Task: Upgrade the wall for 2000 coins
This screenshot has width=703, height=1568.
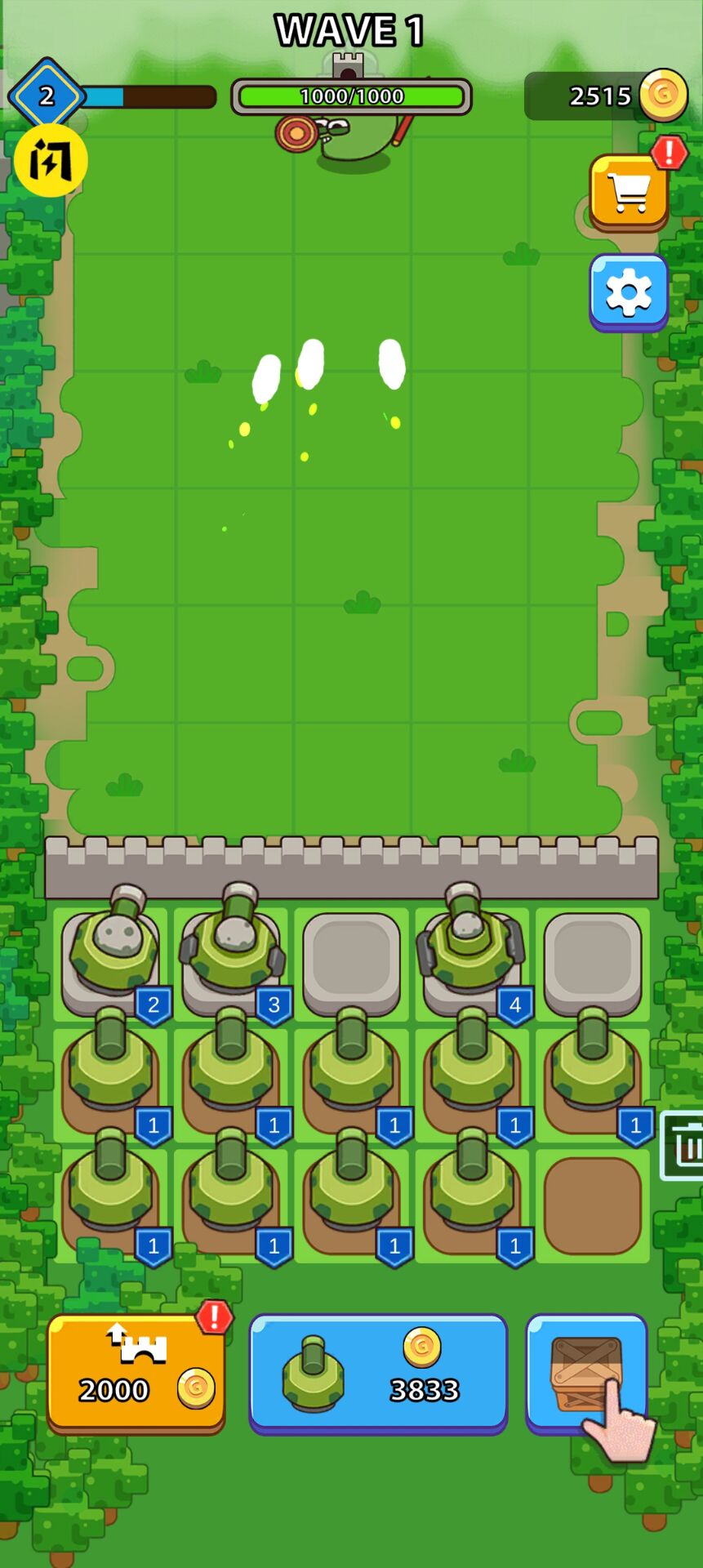Action: pos(136,1372)
